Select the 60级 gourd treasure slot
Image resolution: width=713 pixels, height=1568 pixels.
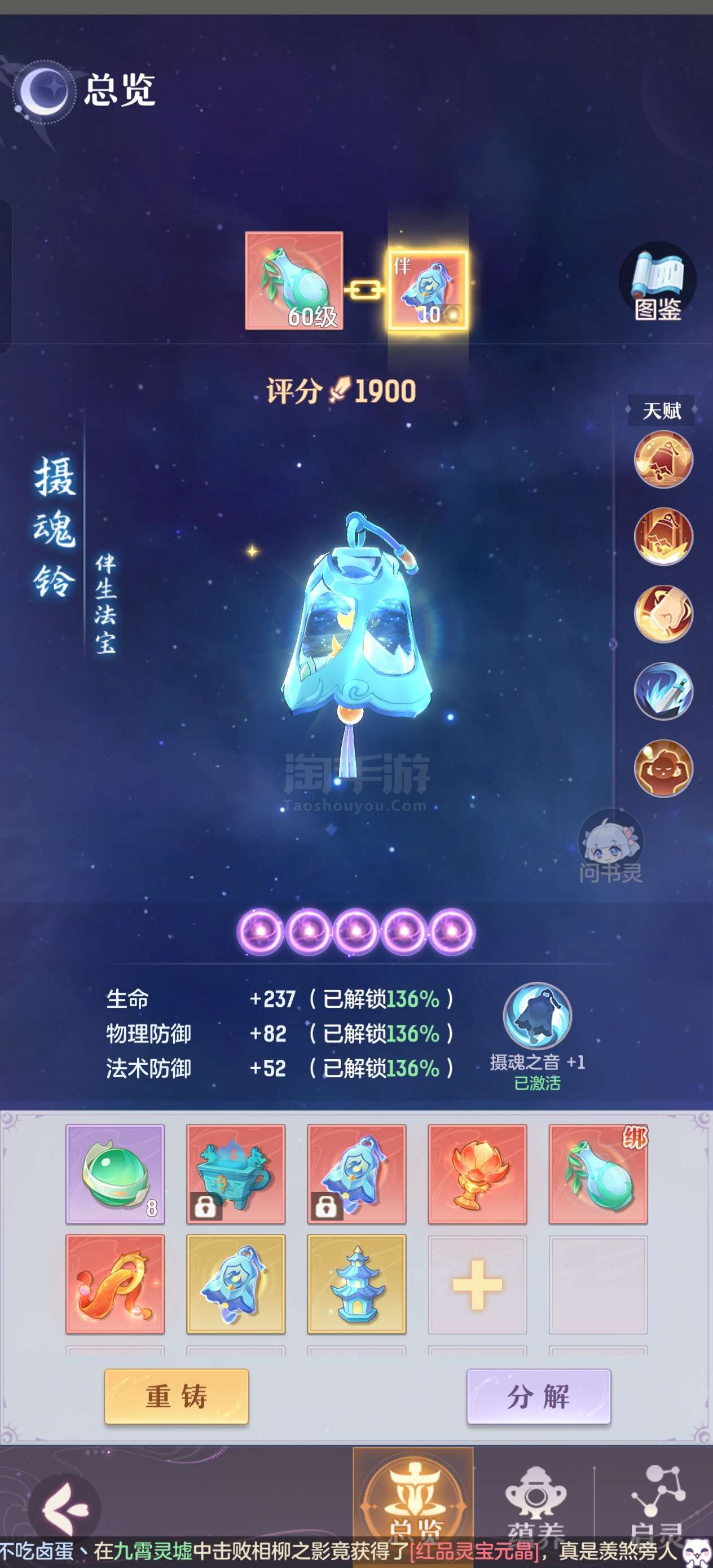(x=294, y=281)
